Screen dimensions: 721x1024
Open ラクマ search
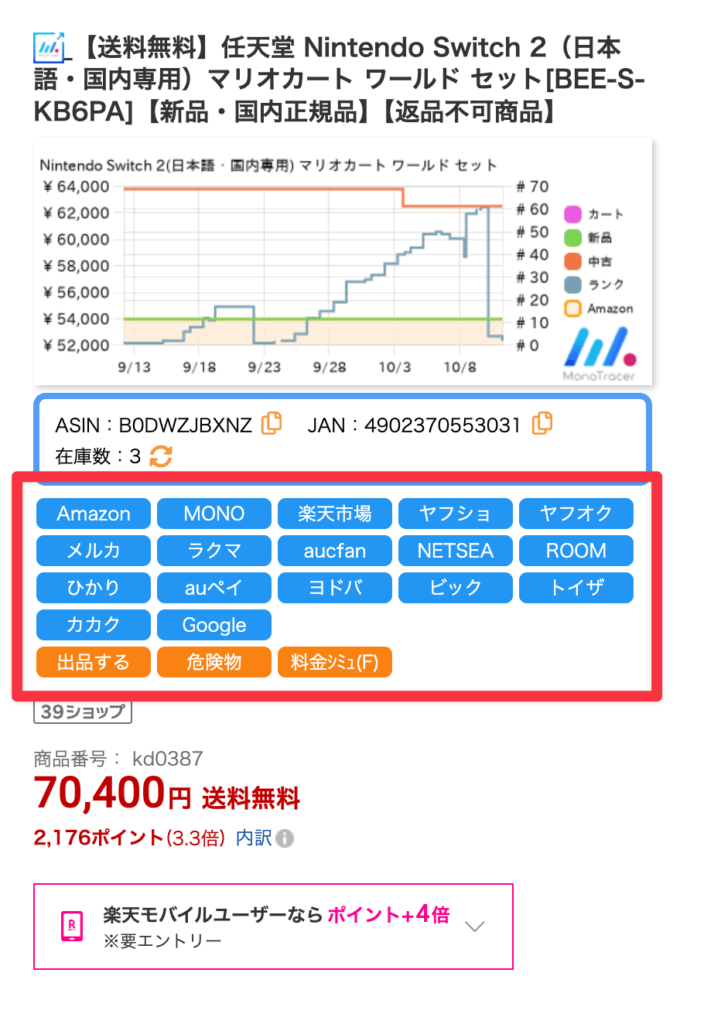pos(214,551)
